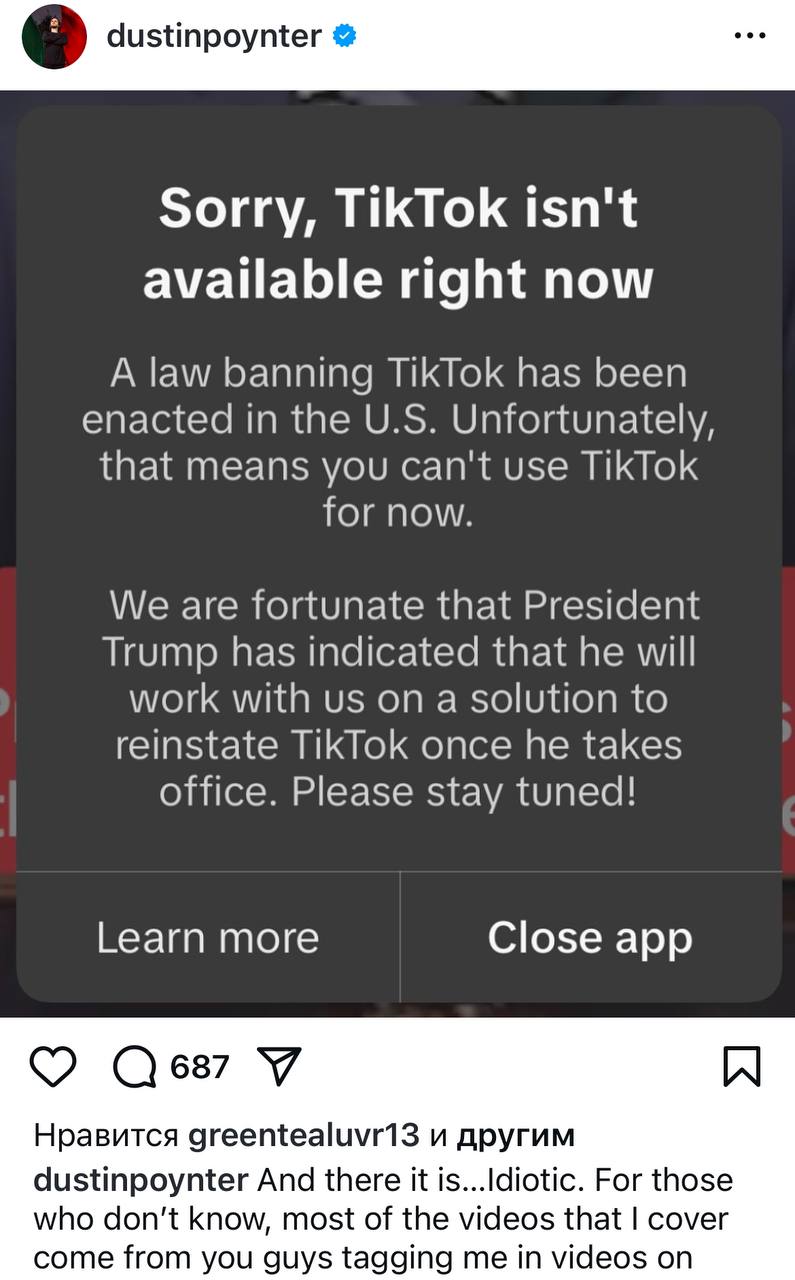The width and height of the screenshot is (795, 1280).
Task: Tap the heart icon to like the post
Action: point(55,1068)
